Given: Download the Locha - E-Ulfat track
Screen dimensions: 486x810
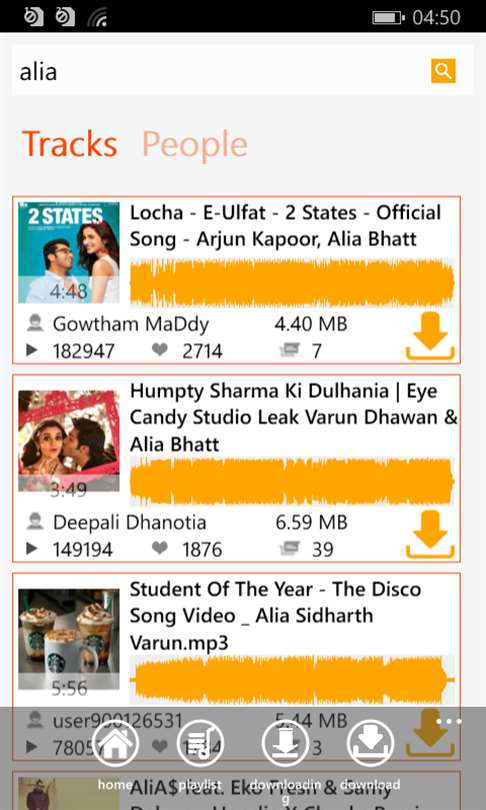Looking at the screenshot, I should coord(430,336).
